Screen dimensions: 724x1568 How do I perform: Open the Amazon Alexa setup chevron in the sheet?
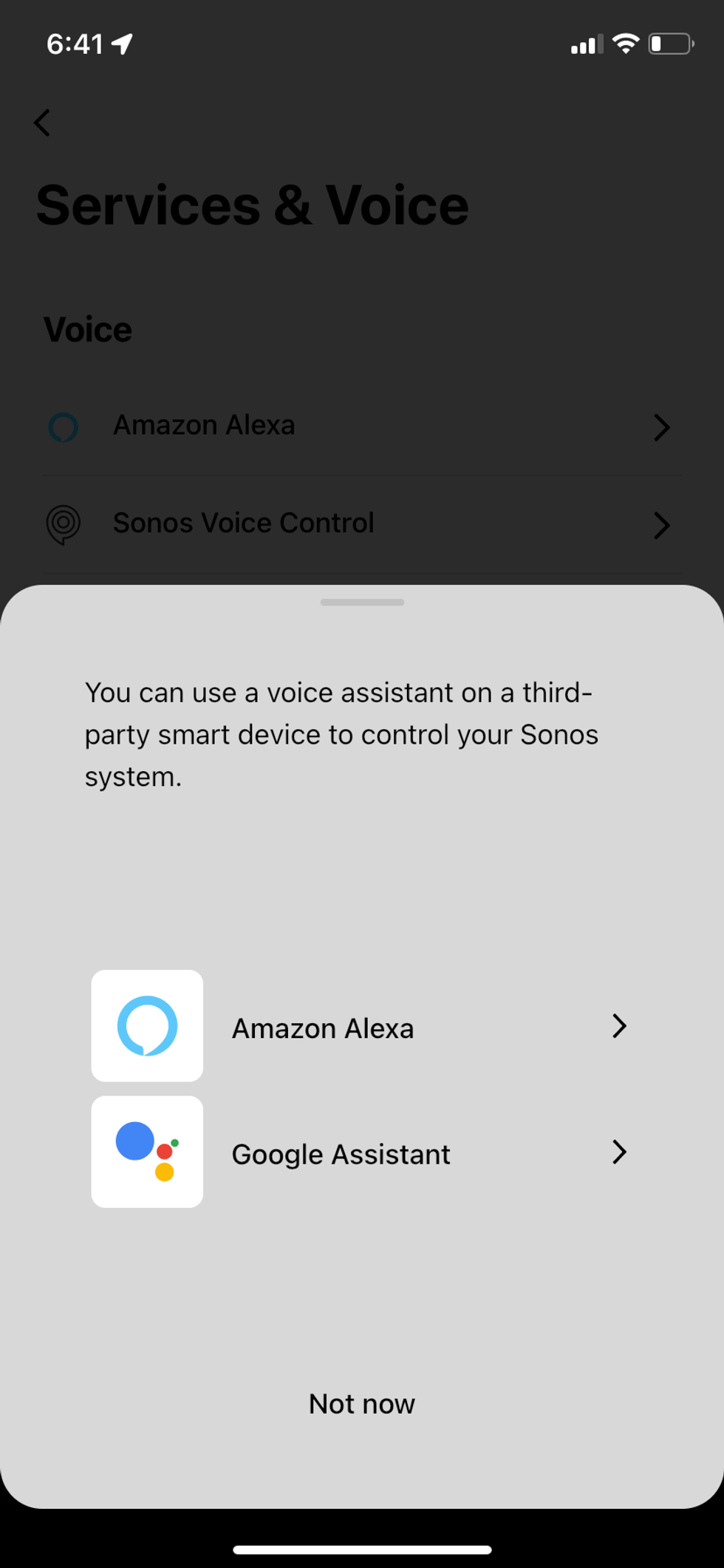[618, 1025]
